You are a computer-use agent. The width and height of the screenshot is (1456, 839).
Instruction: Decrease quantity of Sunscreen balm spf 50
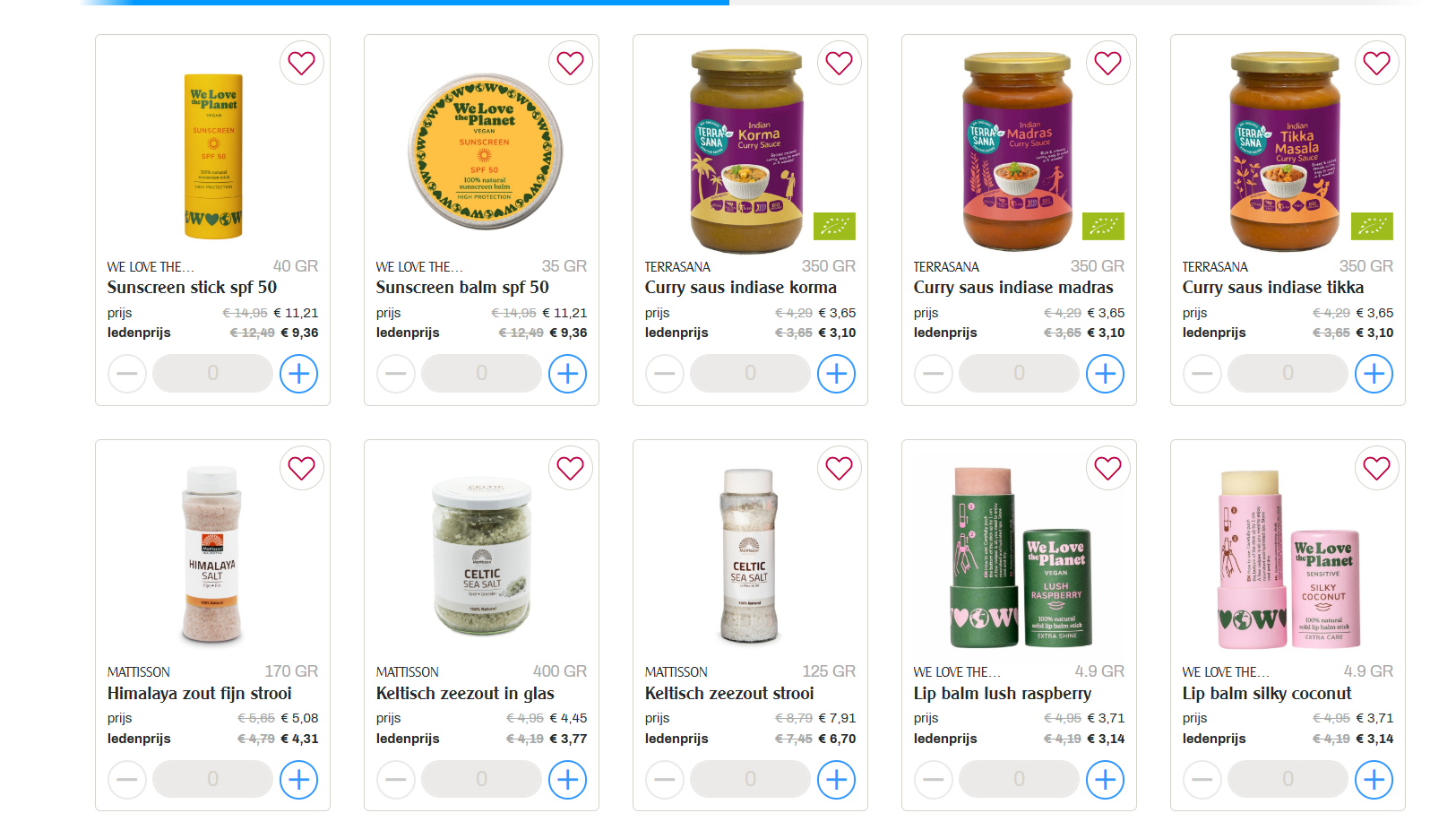[396, 374]
